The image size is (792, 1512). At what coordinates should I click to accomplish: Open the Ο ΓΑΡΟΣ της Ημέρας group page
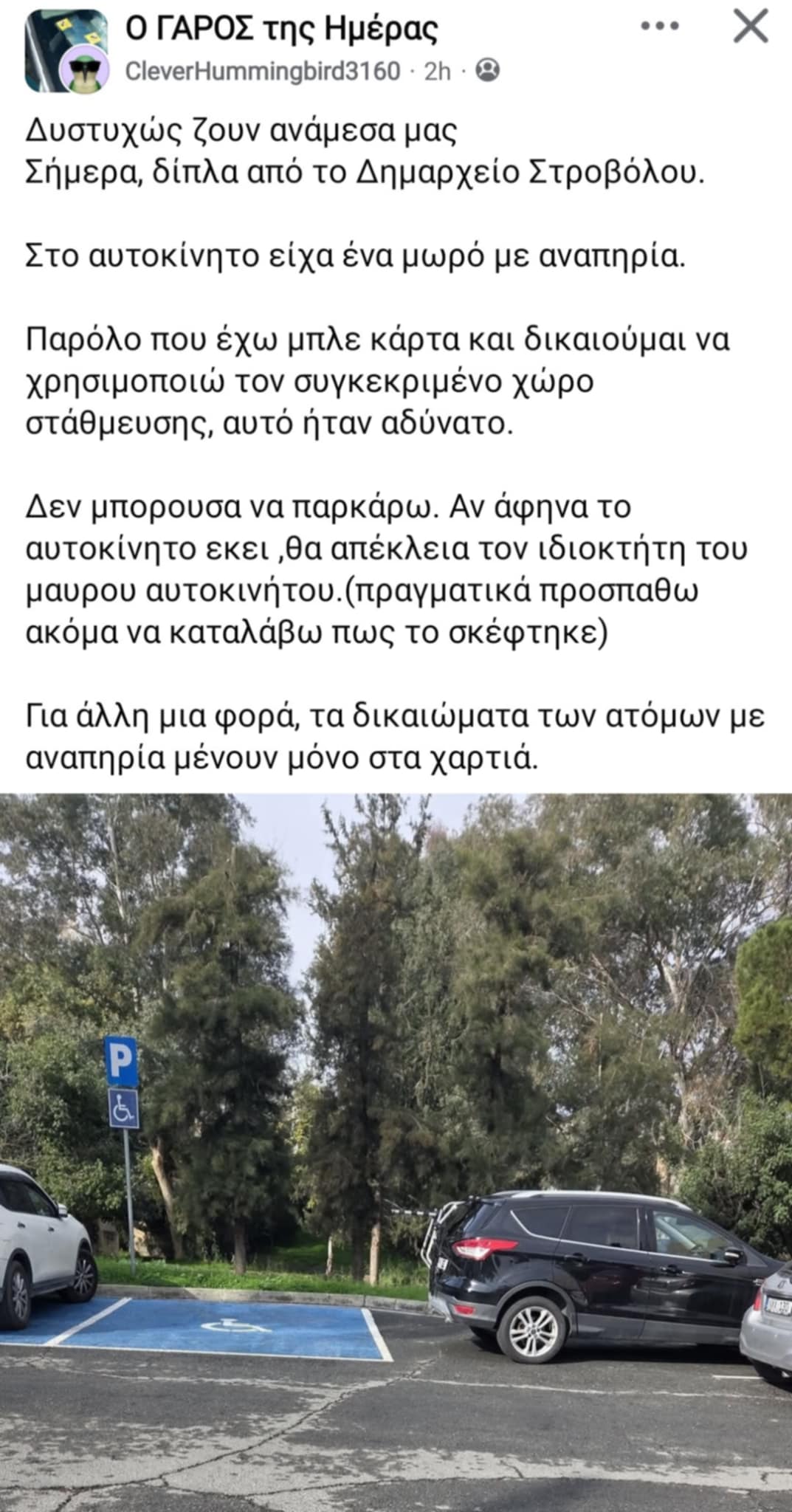(281, 29)
